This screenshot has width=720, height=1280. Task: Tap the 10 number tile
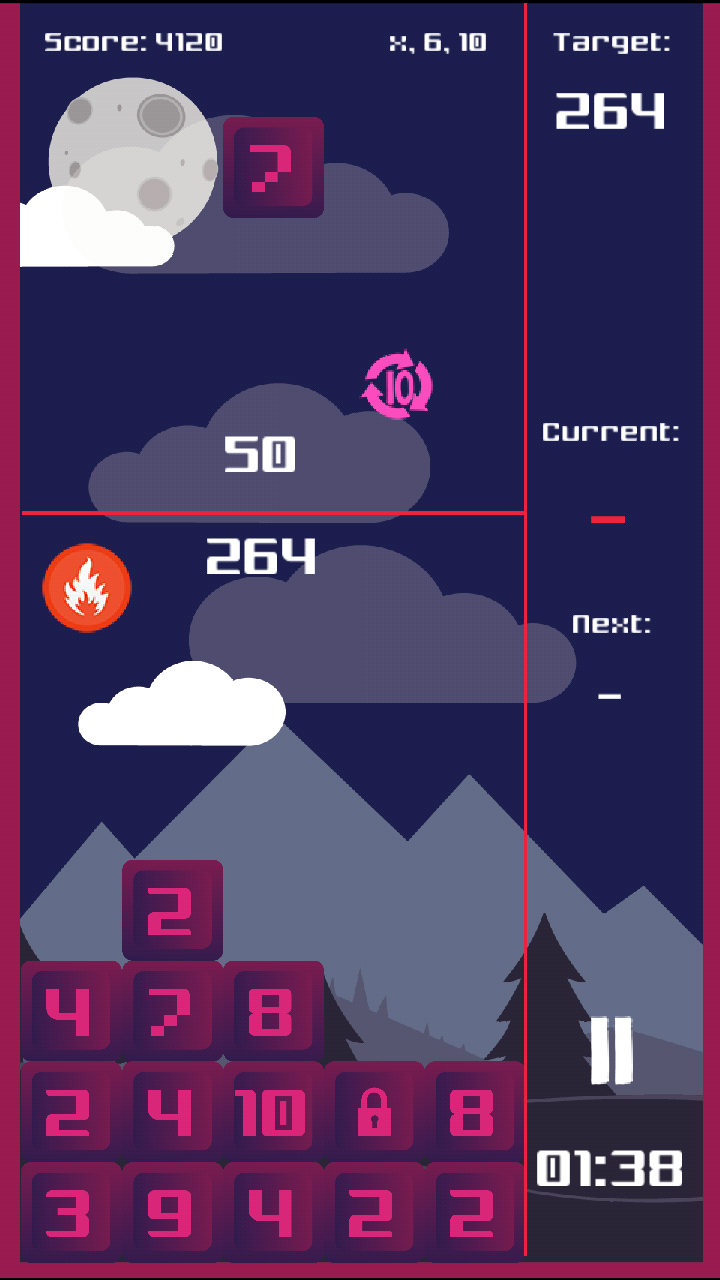(x=273, y=1111)
